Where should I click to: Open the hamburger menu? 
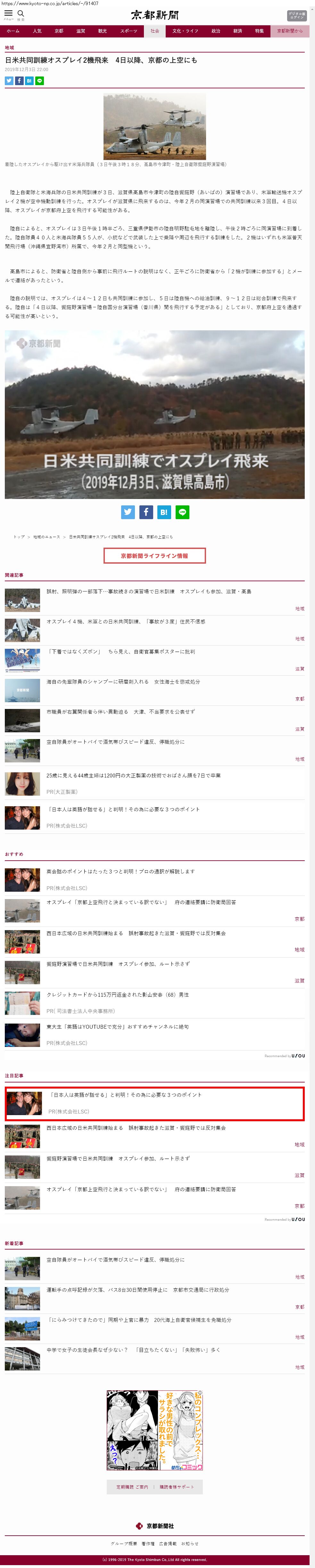click(x=9, y=14)
